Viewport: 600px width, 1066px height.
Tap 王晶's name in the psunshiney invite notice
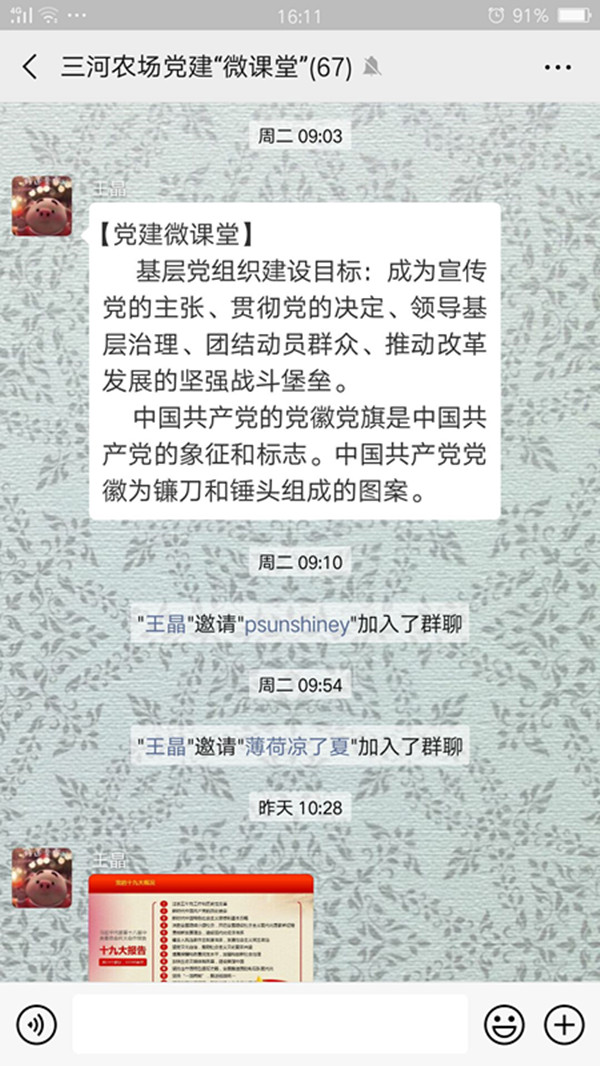[x=166, y=624]
